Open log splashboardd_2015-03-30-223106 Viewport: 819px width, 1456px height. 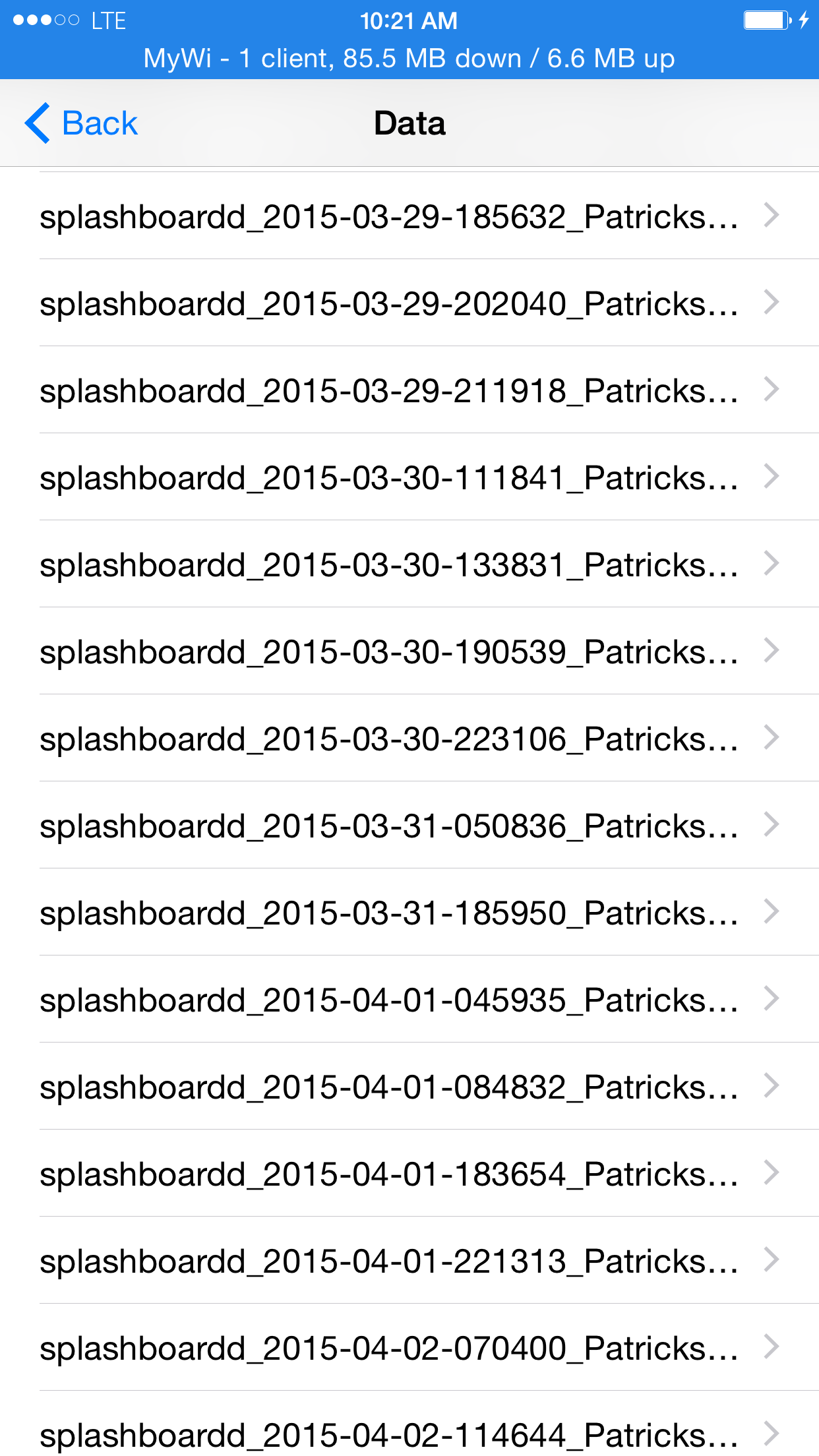coord(409,738)
